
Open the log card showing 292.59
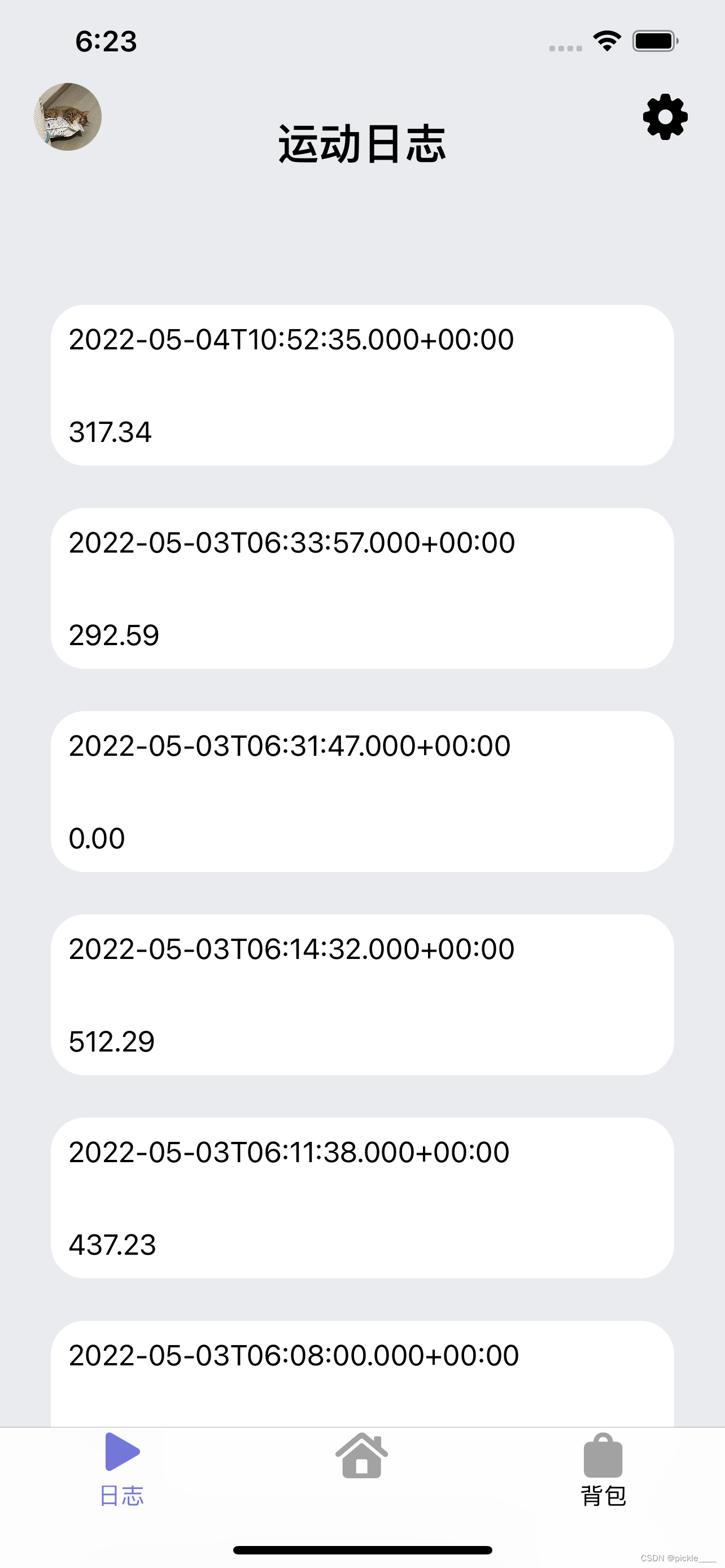(362, 589)
